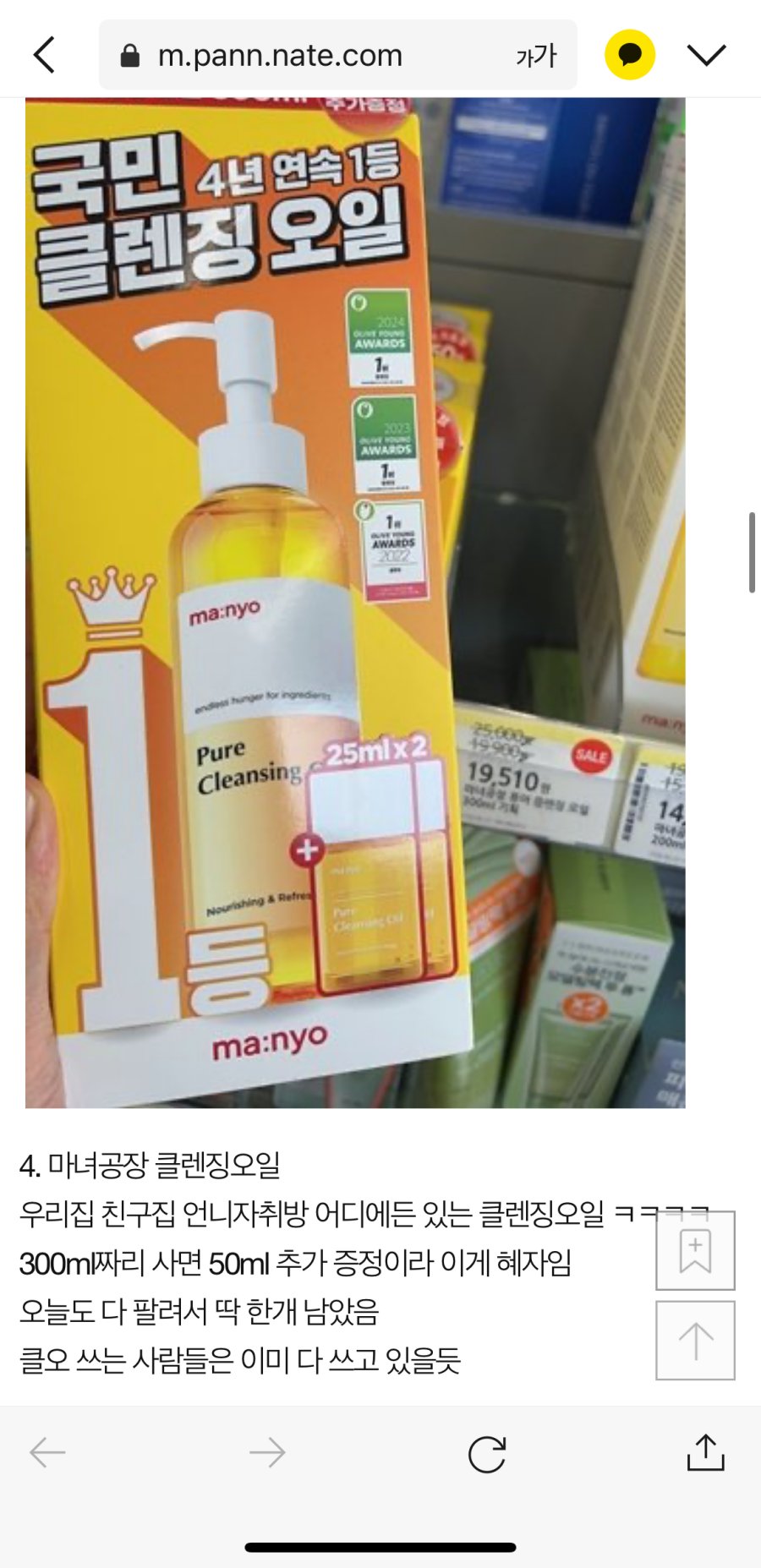Navigate to the previous page in the toolbar
Screen dimensions: 761x1568
click(x=47, y=1453)
